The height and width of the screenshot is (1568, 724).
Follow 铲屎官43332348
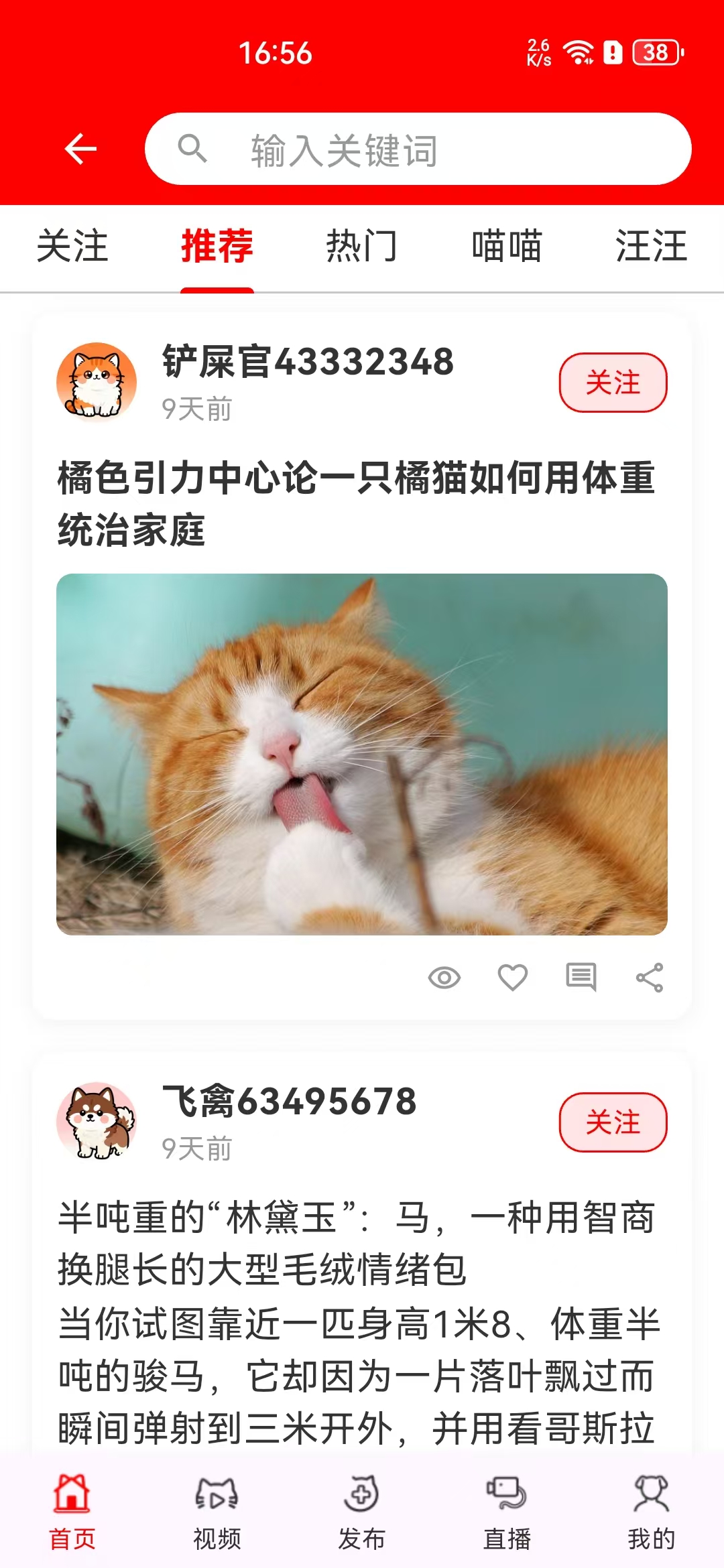coord(612,383)
